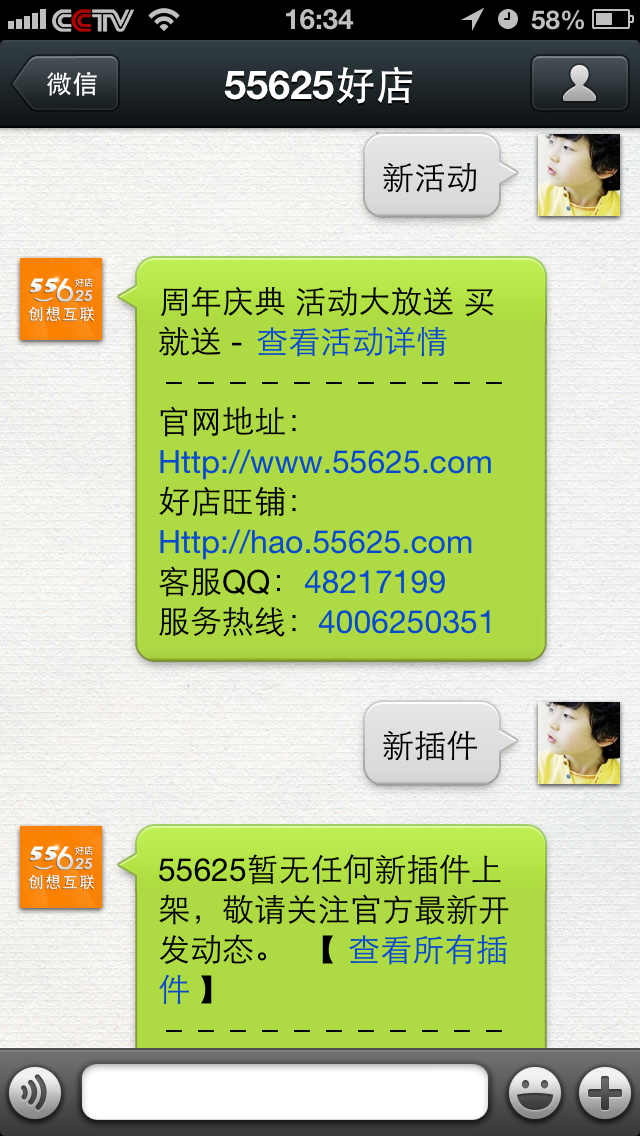Open the plus attachment menu
This screenshot has height=1136, width=640.
pyautogui.click(x=604, y=1092)
